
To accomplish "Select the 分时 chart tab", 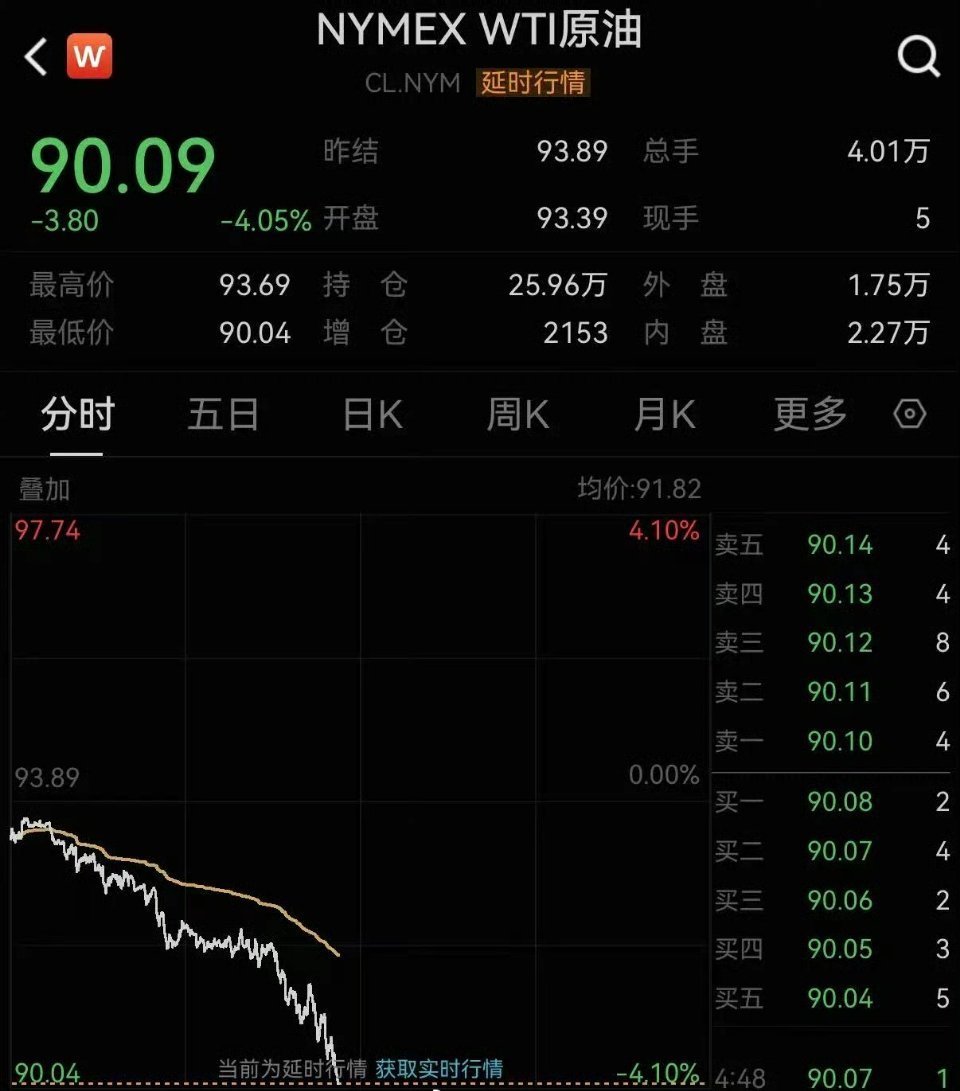I will point(77,414).
